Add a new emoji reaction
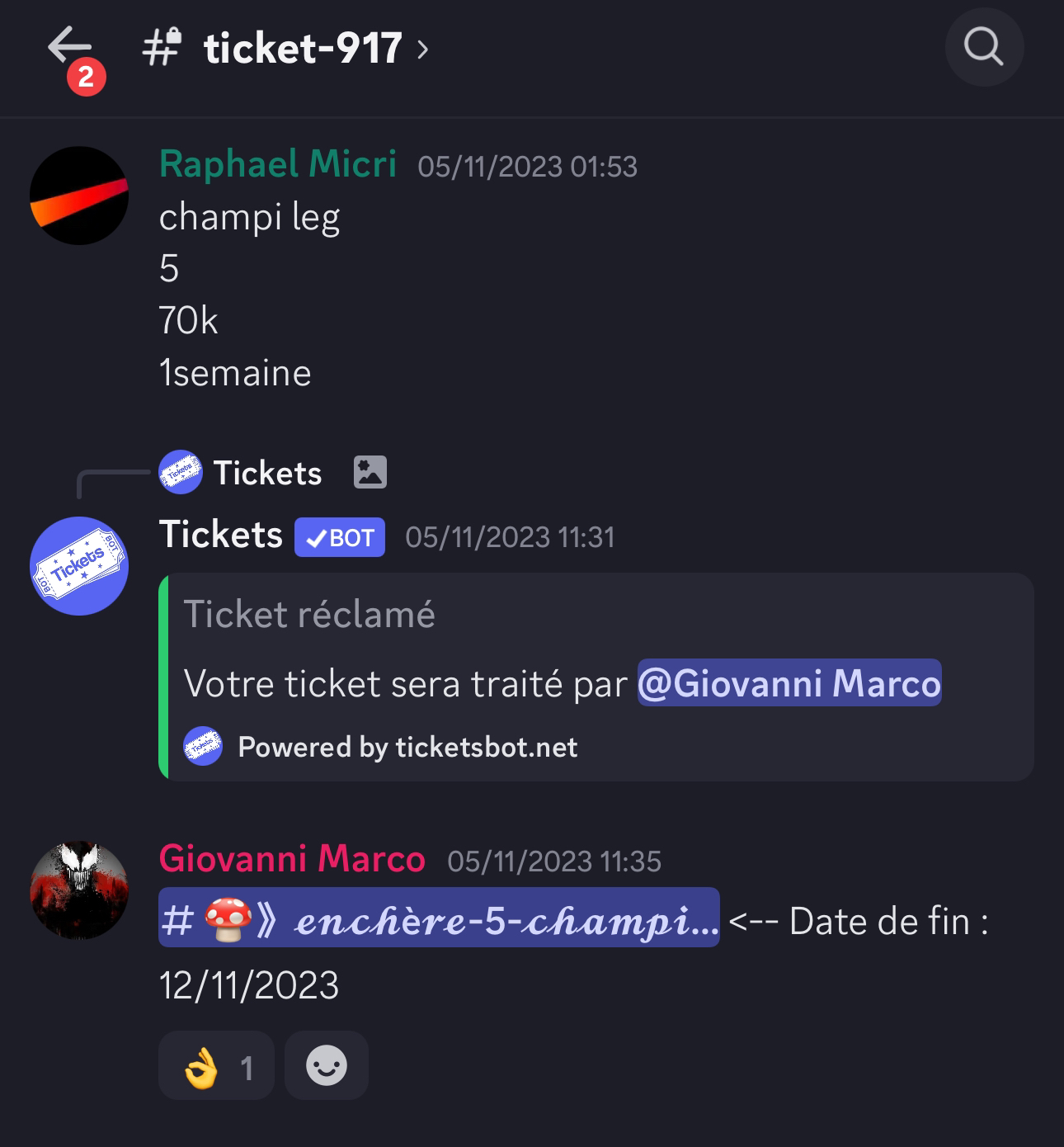 [327, 1065]
